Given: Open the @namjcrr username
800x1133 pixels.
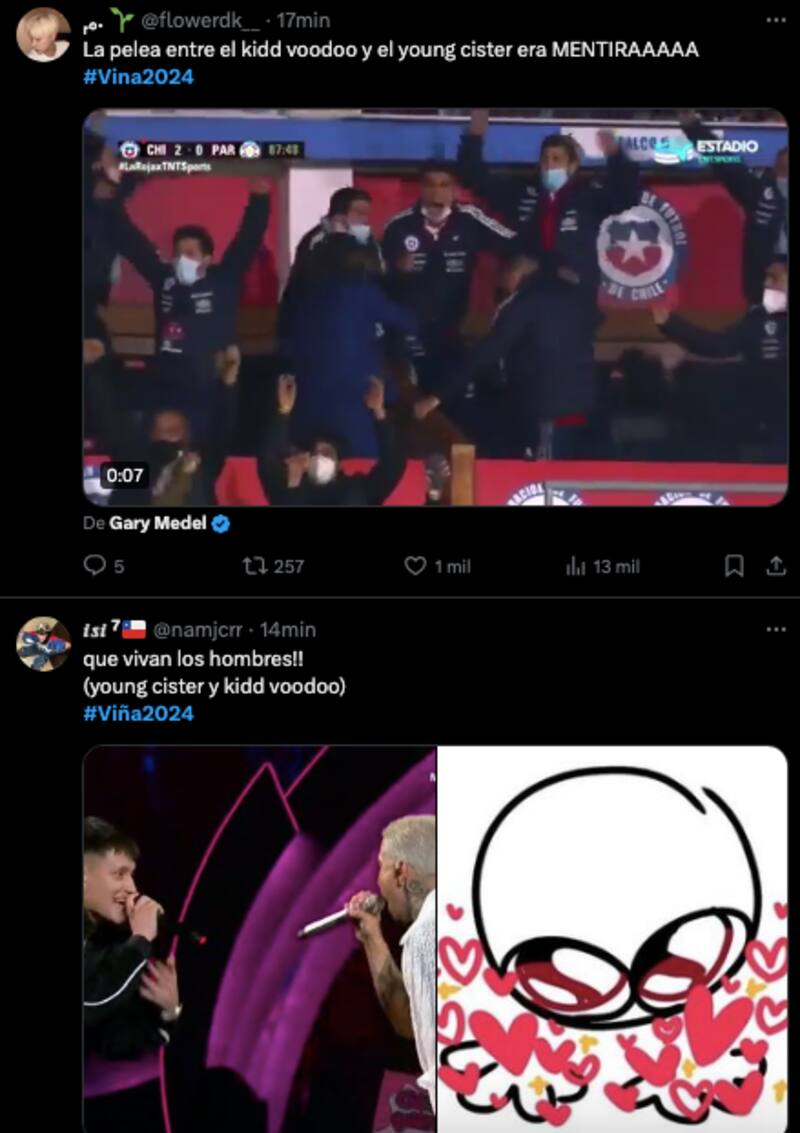Looking at the screenshot, I should [199, 630].
